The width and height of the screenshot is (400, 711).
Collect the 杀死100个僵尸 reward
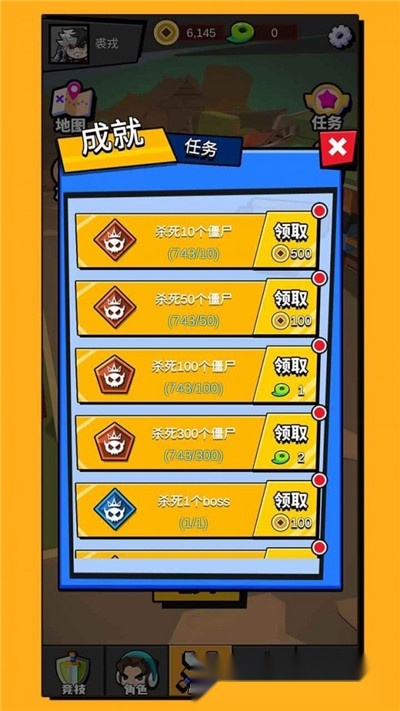point(289,375)
